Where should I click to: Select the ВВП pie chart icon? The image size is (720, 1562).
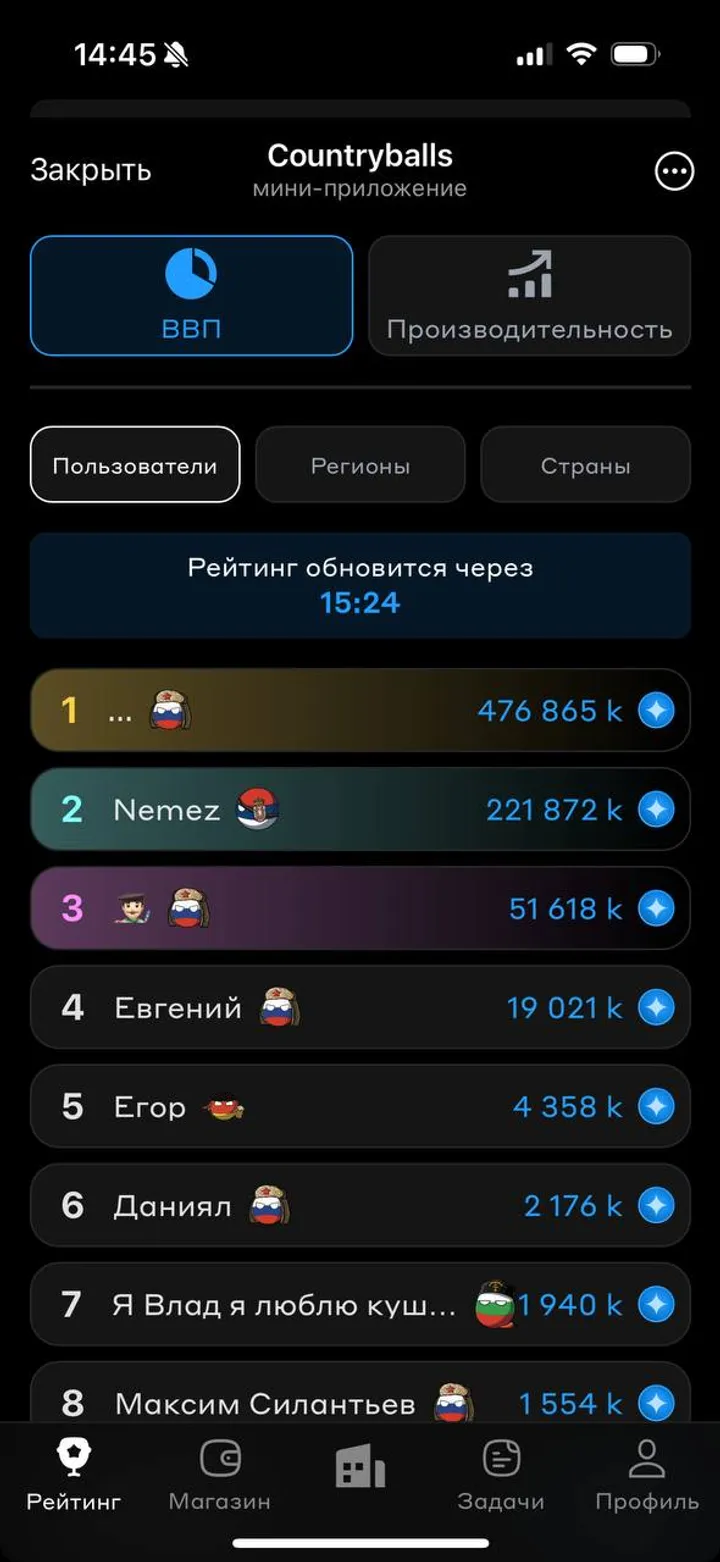tap(192, 272)
